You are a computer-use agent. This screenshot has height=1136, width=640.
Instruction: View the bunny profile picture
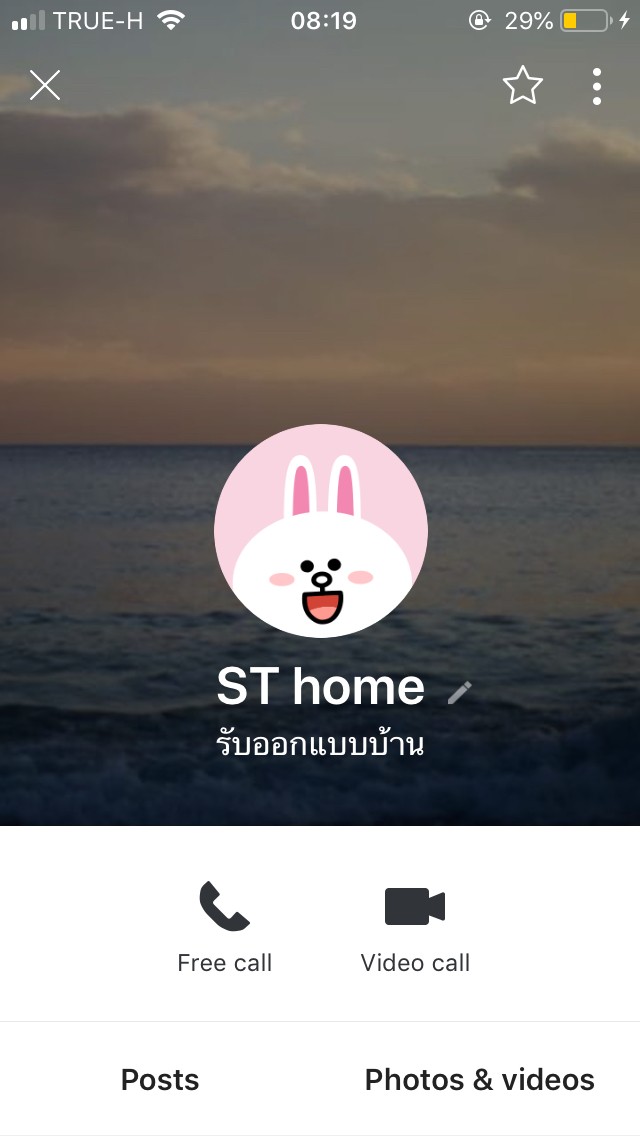pyautogui.click(x=320, y=530)
